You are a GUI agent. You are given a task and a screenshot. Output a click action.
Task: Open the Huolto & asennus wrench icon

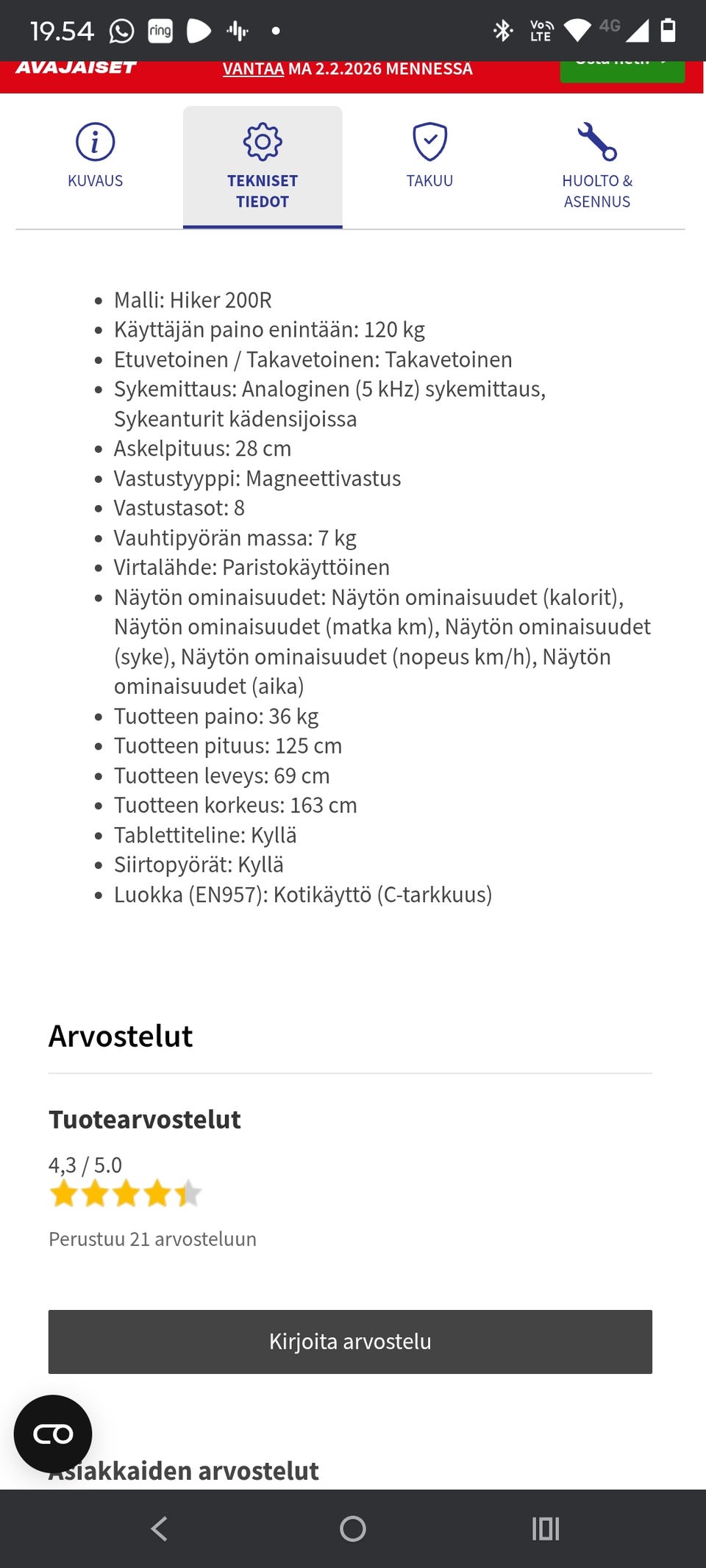pos(597,142)
